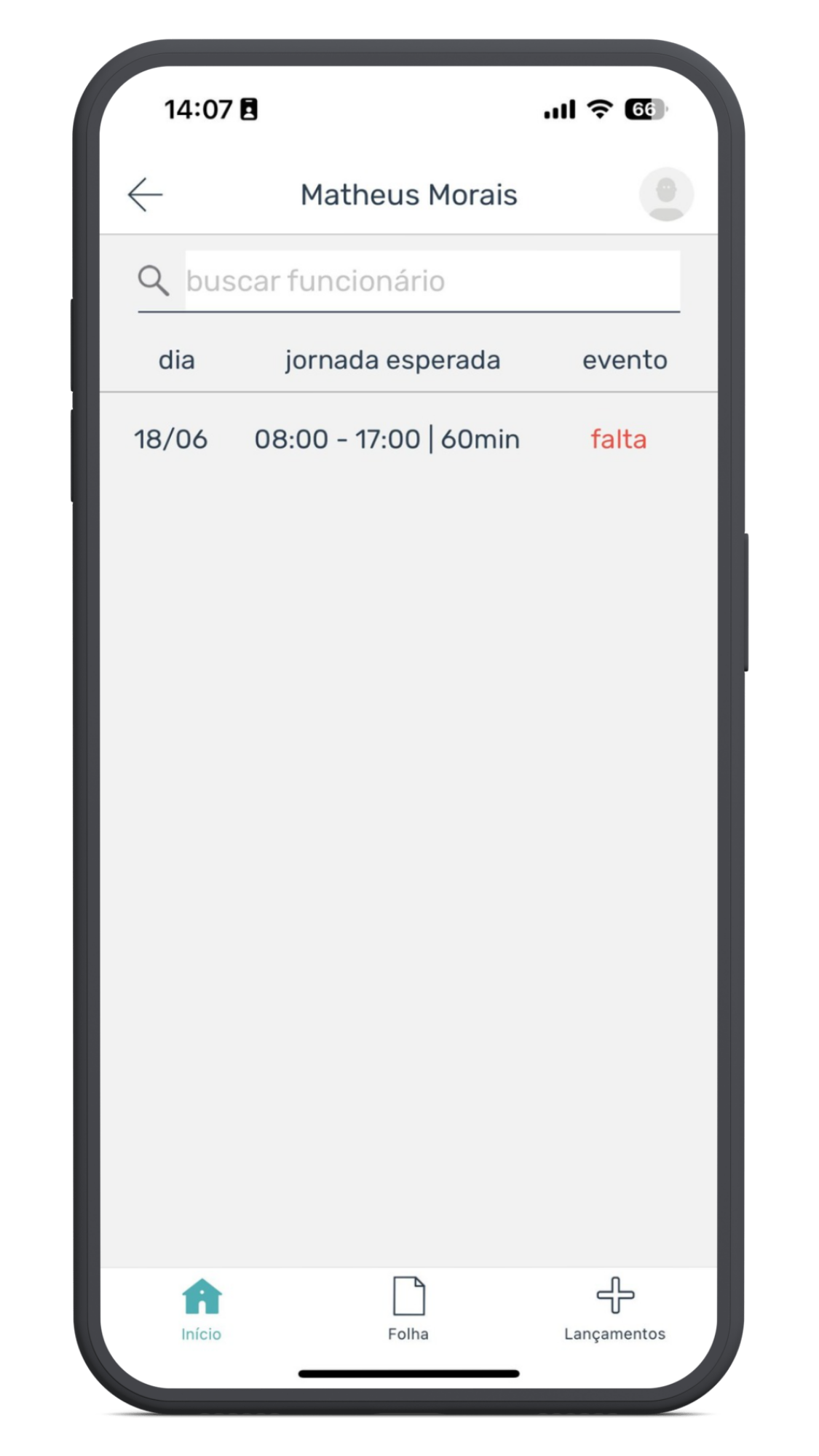Screen dimensions: 819x1456
Task: Go back using the arrow icon
Action: tap(145, 195)
